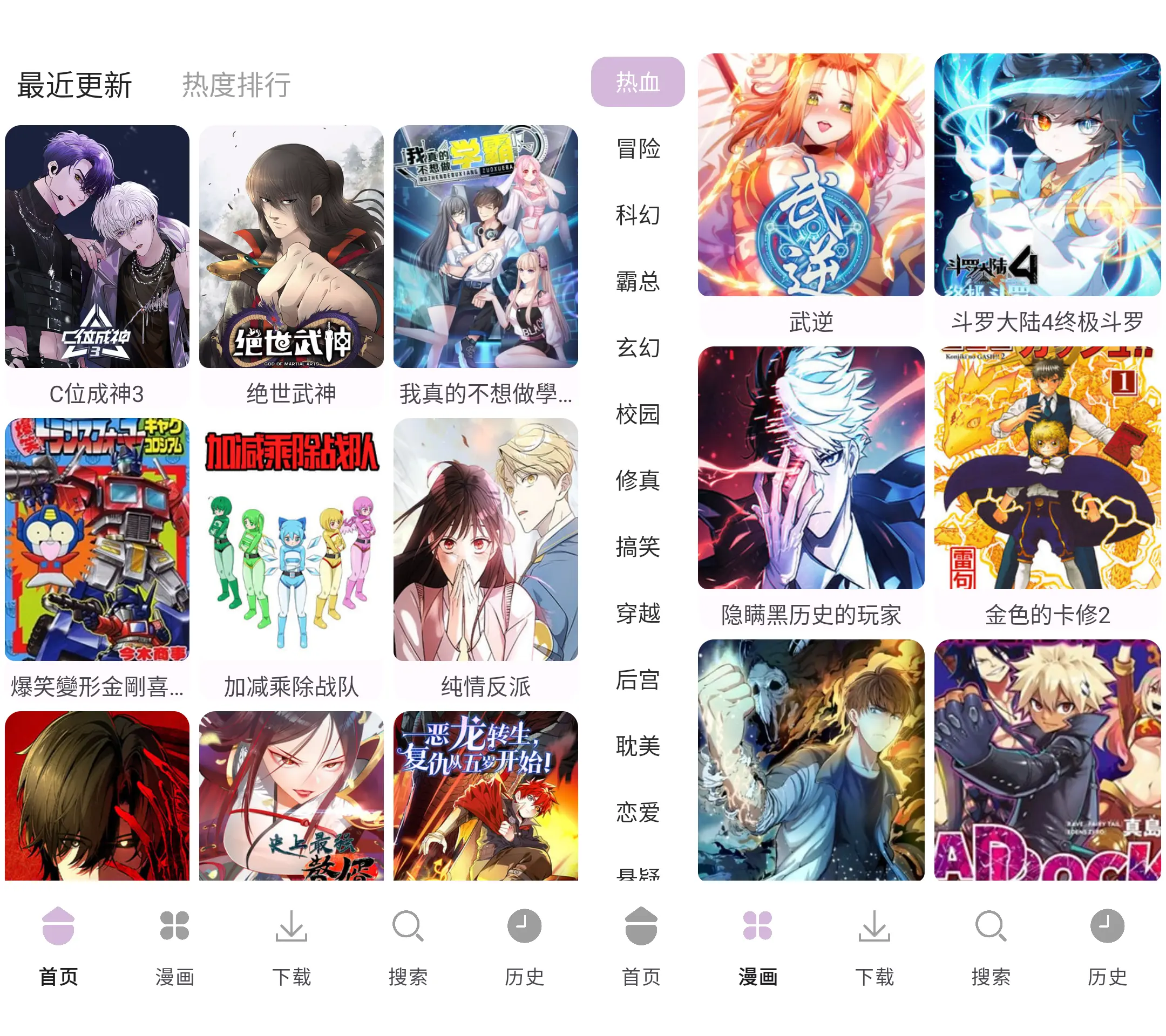This screenshot has width=1166, height=1036.
Task: Select the 搞笑 category
Action: click(637, 547)
